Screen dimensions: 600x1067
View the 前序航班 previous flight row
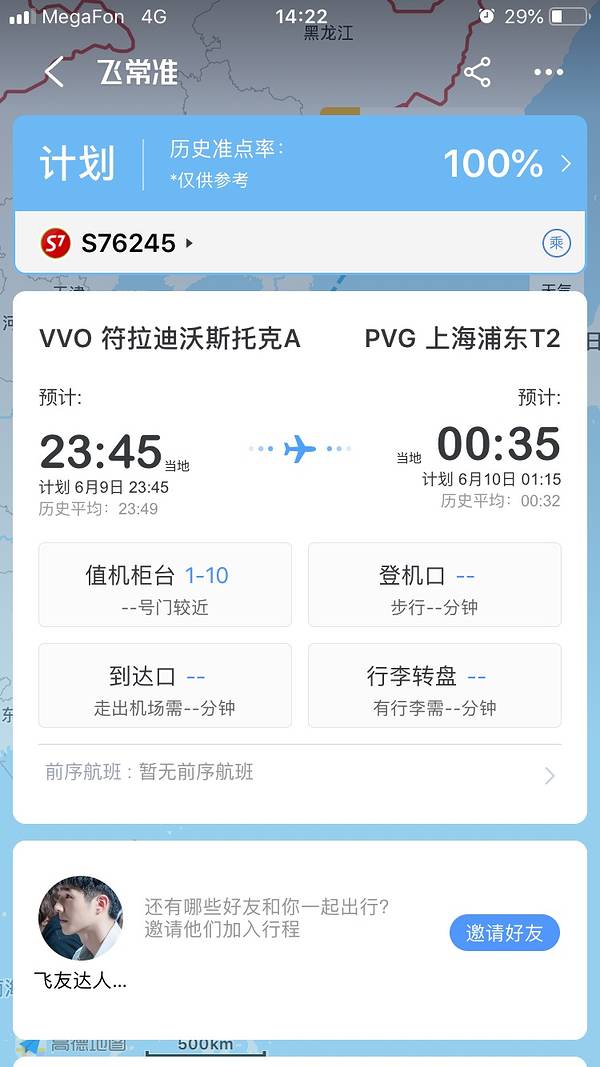pyautogui.click(x=300, y=773)
